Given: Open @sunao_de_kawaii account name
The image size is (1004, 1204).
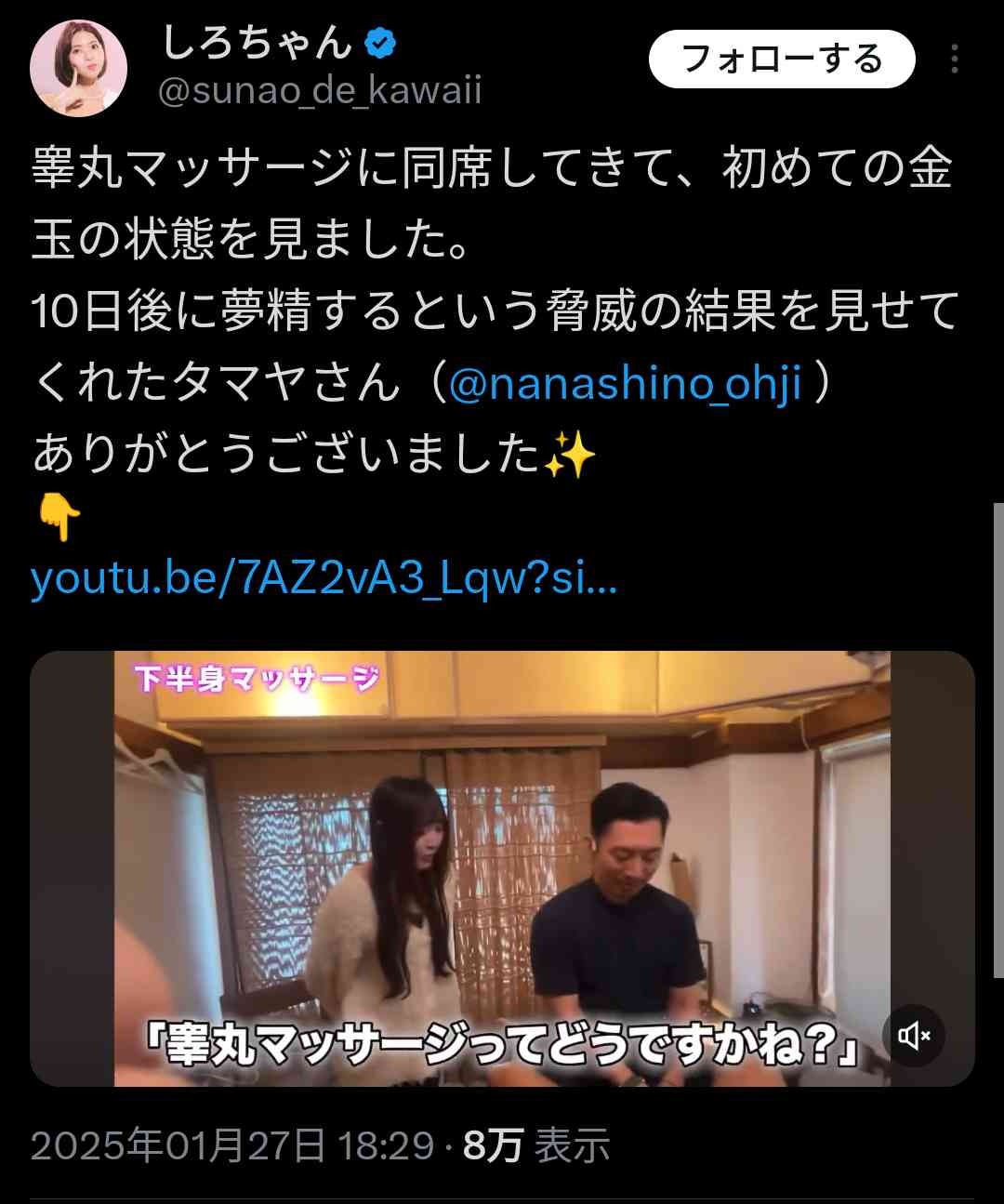Looking at the screenshot, I should click(x=320, y=91).
